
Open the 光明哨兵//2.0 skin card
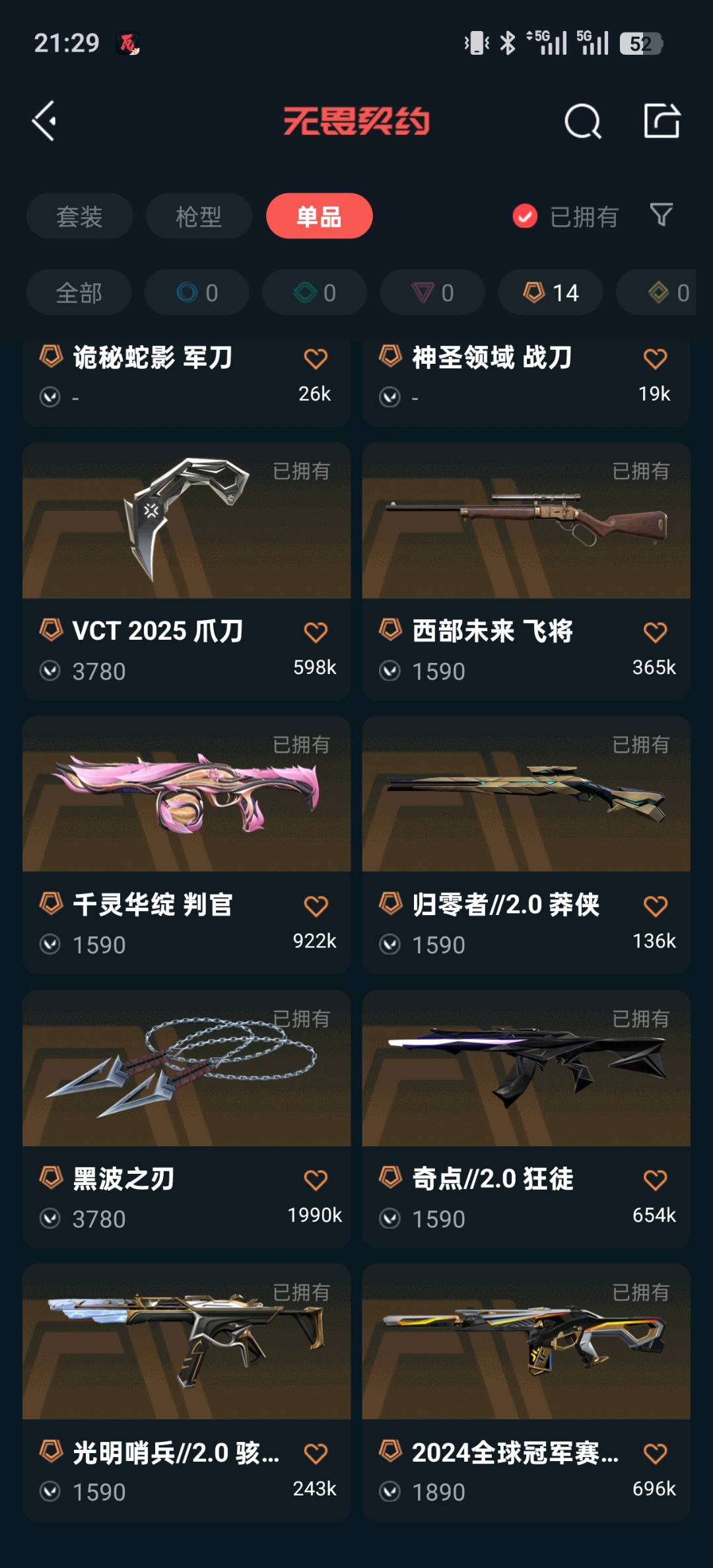pyautogui.click(x=186, y=1393)
